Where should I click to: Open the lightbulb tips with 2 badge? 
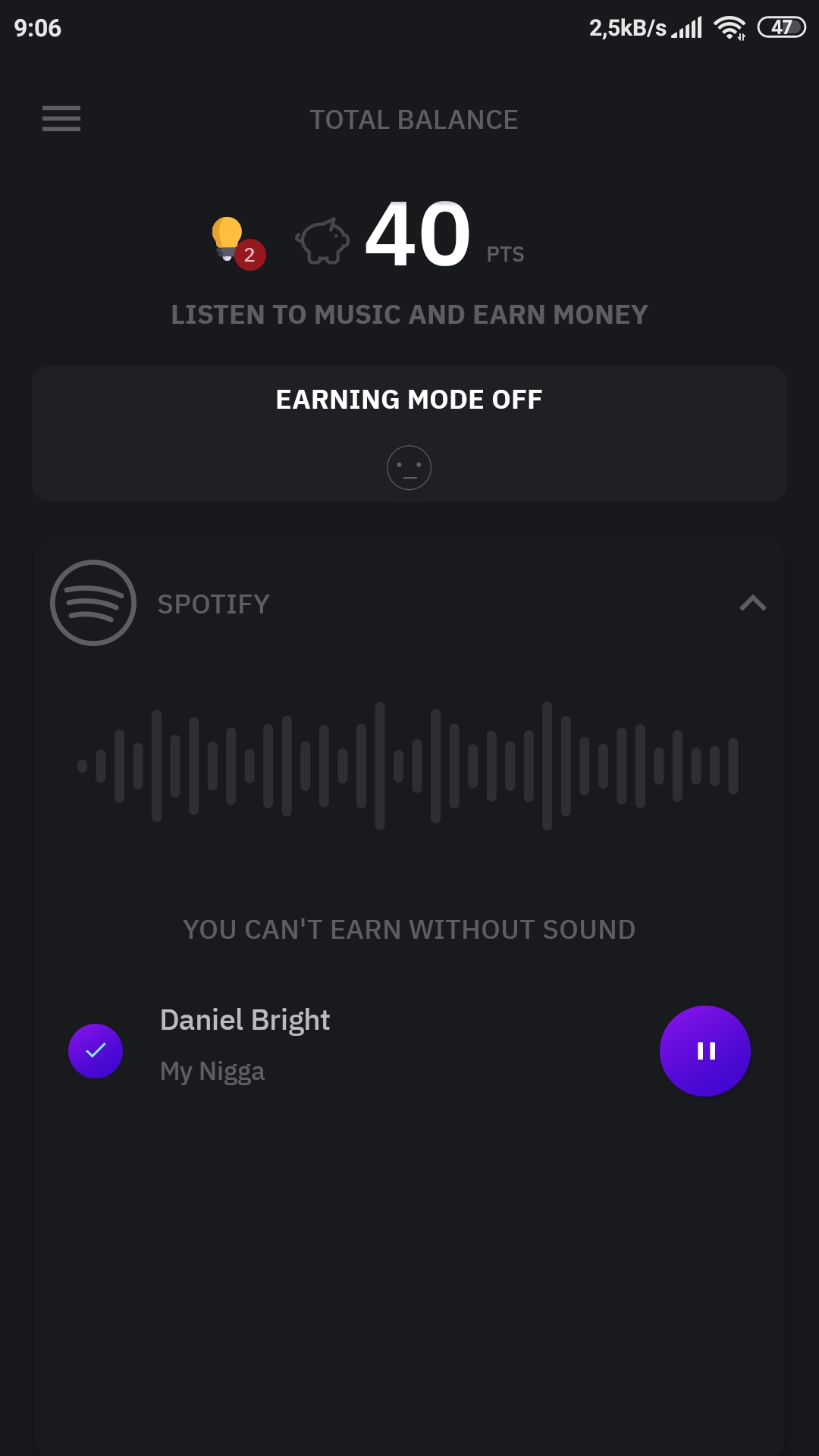[x=238, y=243]
